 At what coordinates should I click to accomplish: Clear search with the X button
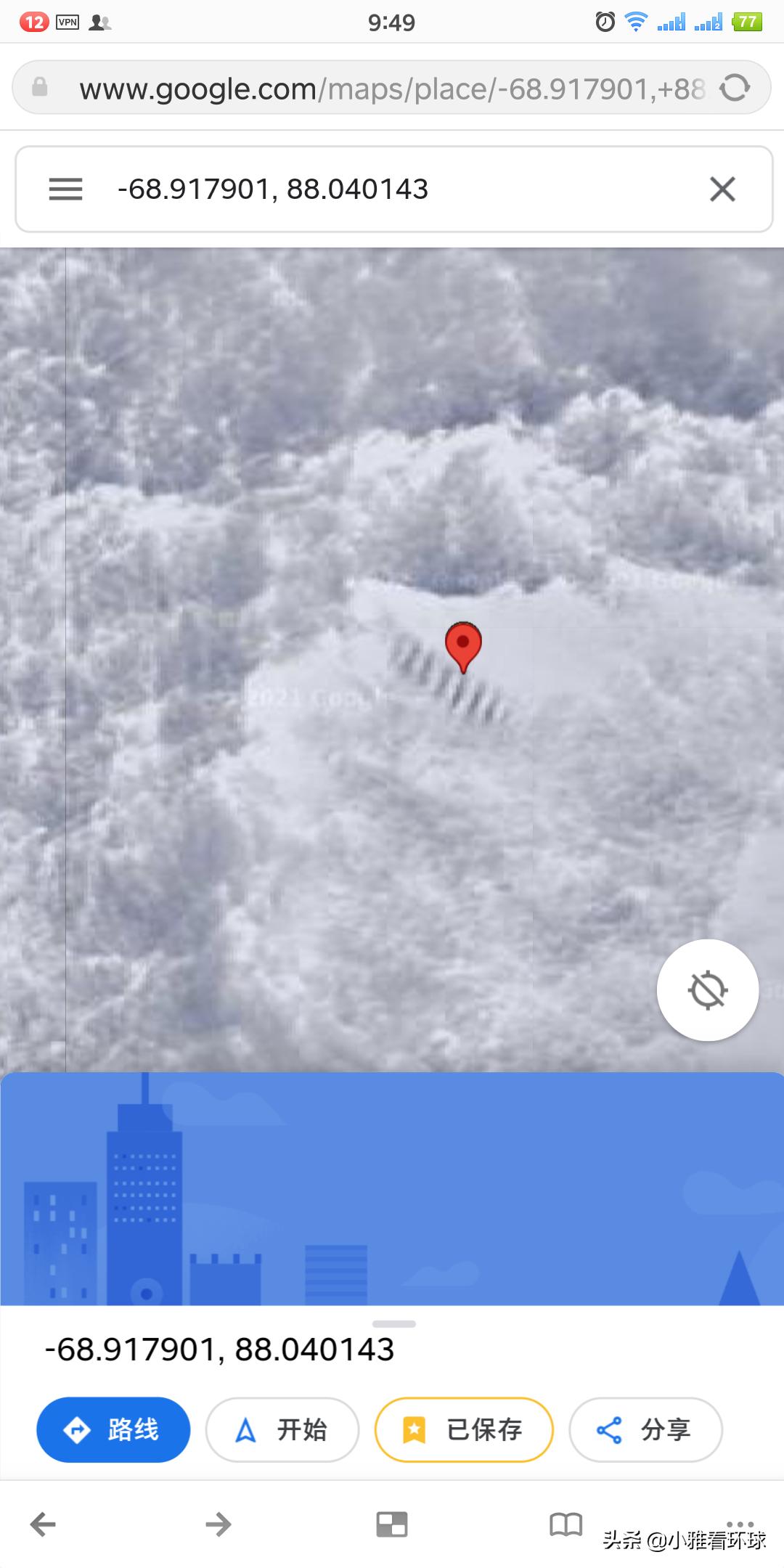(x=723, y=189)
